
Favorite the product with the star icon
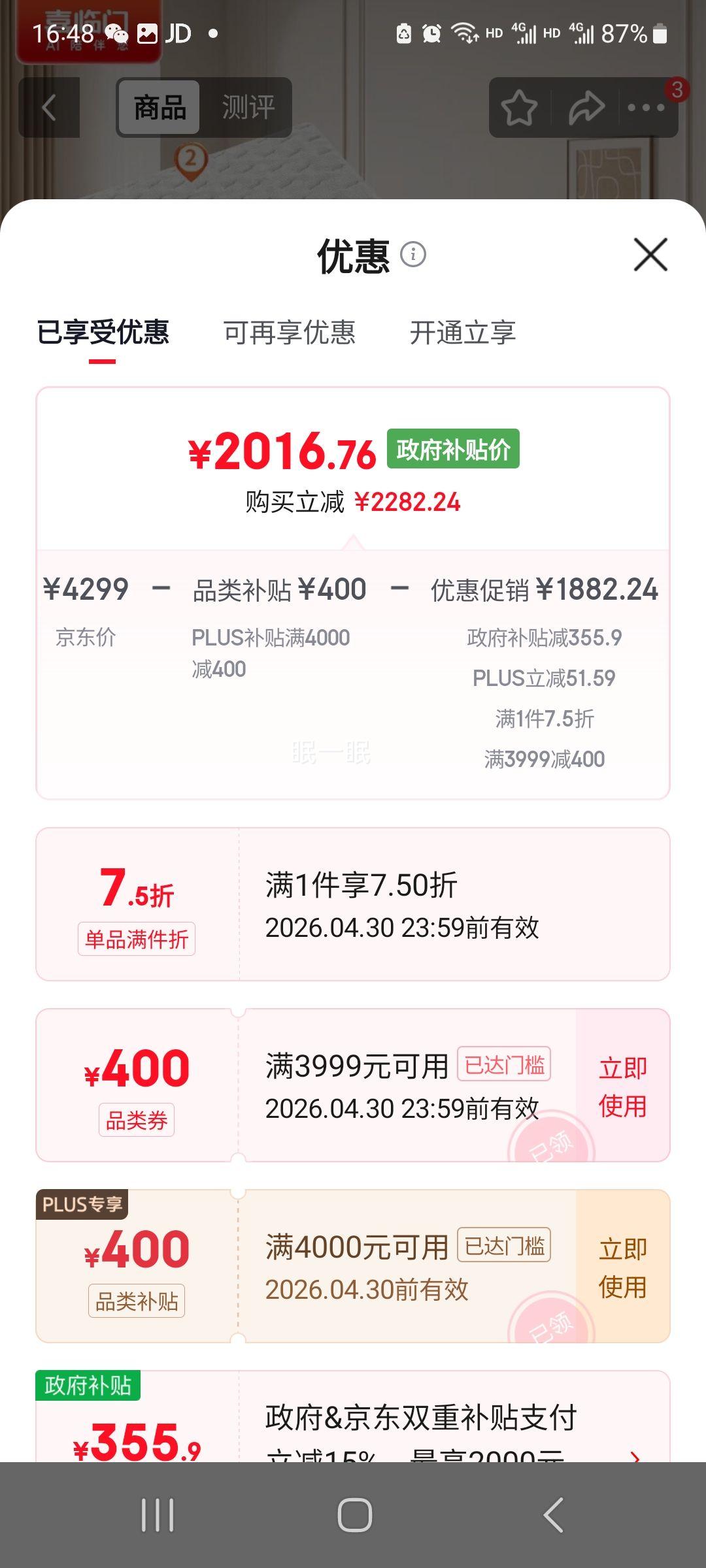pos(518,108)
